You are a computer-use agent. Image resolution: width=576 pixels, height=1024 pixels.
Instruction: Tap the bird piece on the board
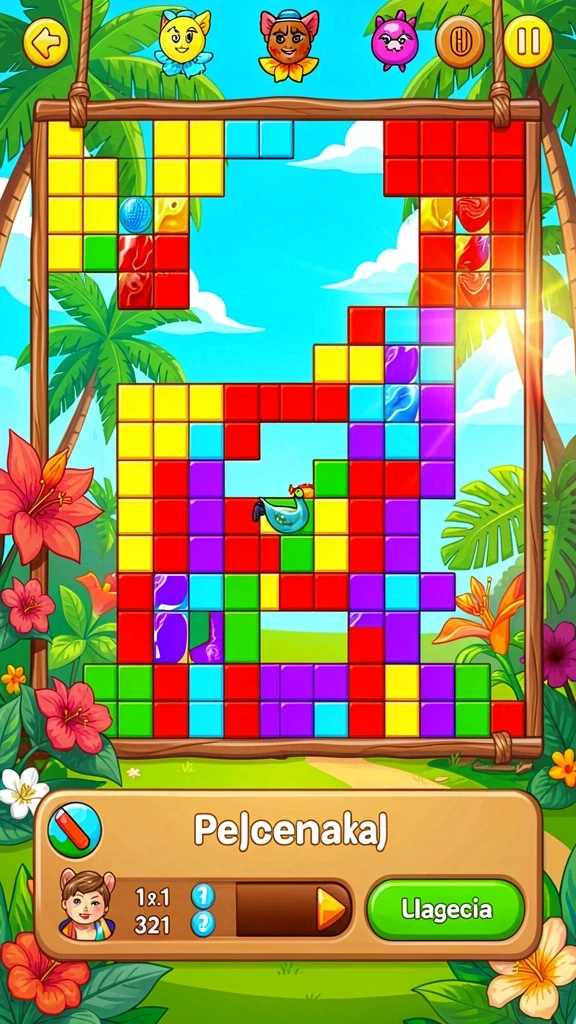[285, 510]
